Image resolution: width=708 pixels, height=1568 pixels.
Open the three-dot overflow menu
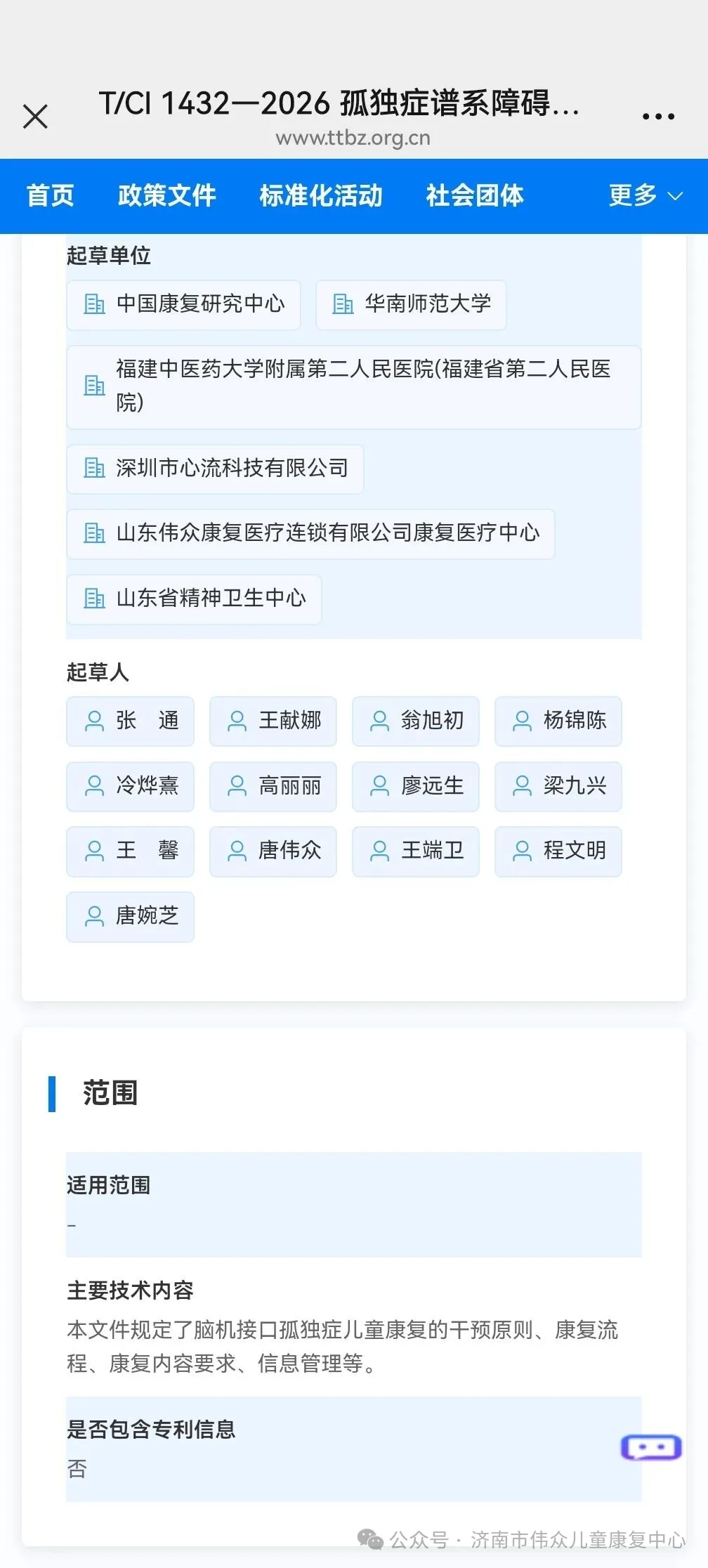pyautogui.click(x=658, y=117)
